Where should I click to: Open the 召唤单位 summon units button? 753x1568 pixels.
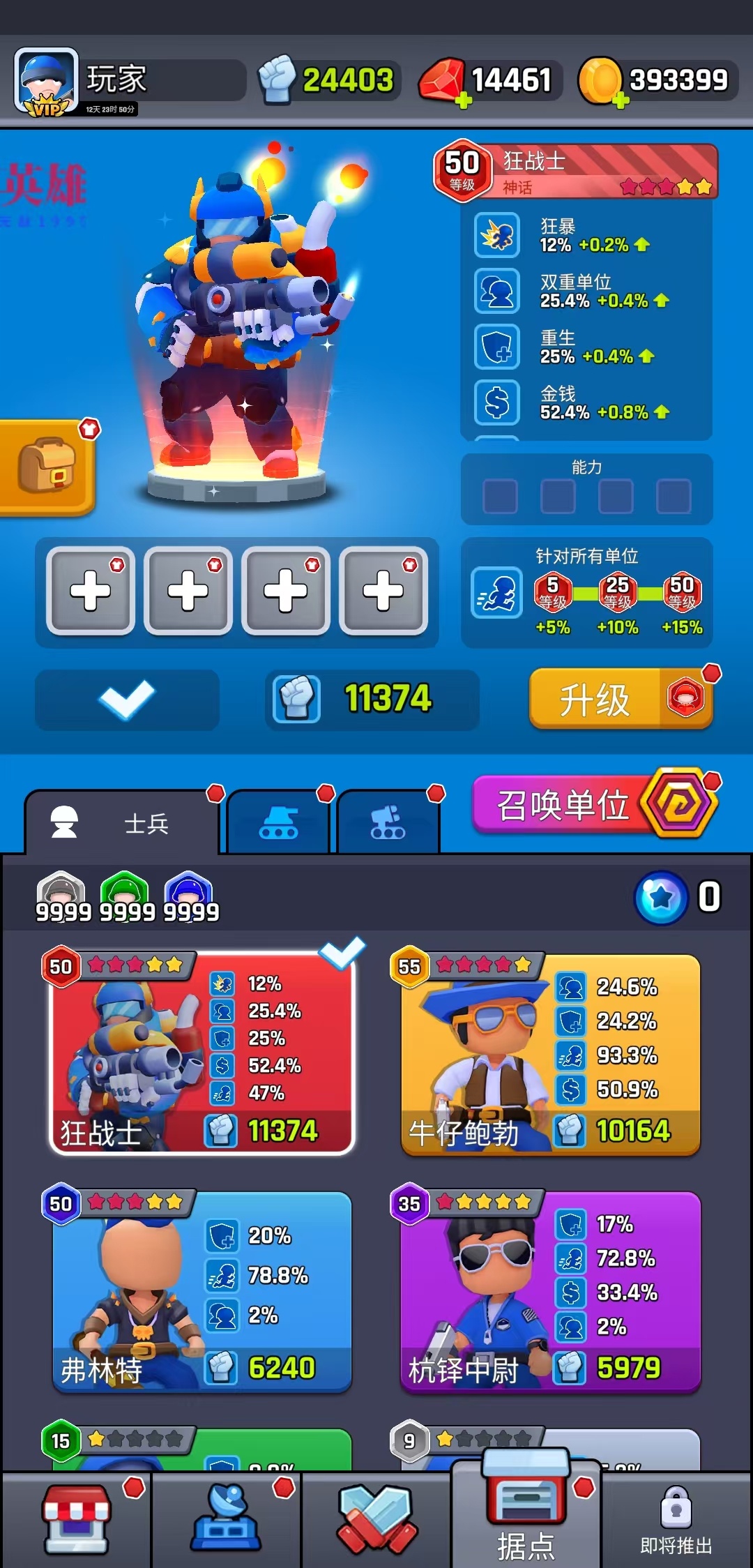593,806
